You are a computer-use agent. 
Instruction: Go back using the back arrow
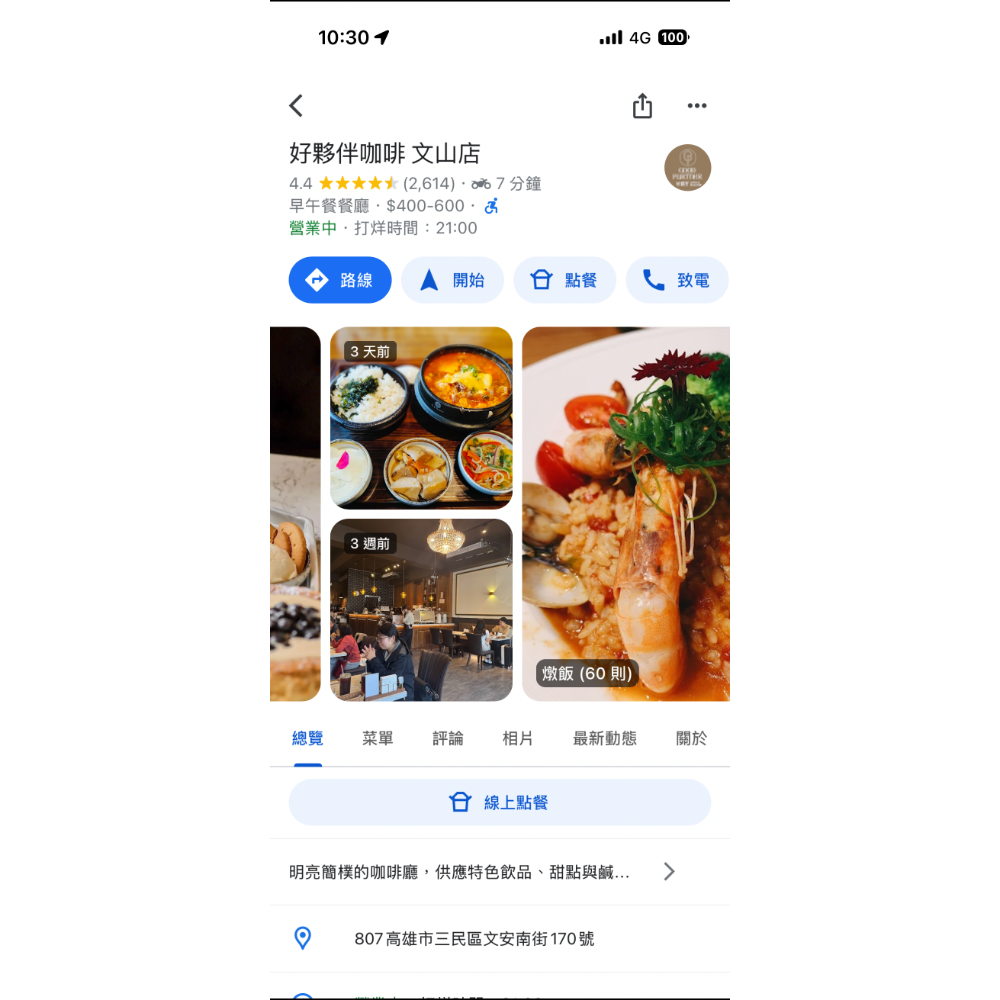296,106
